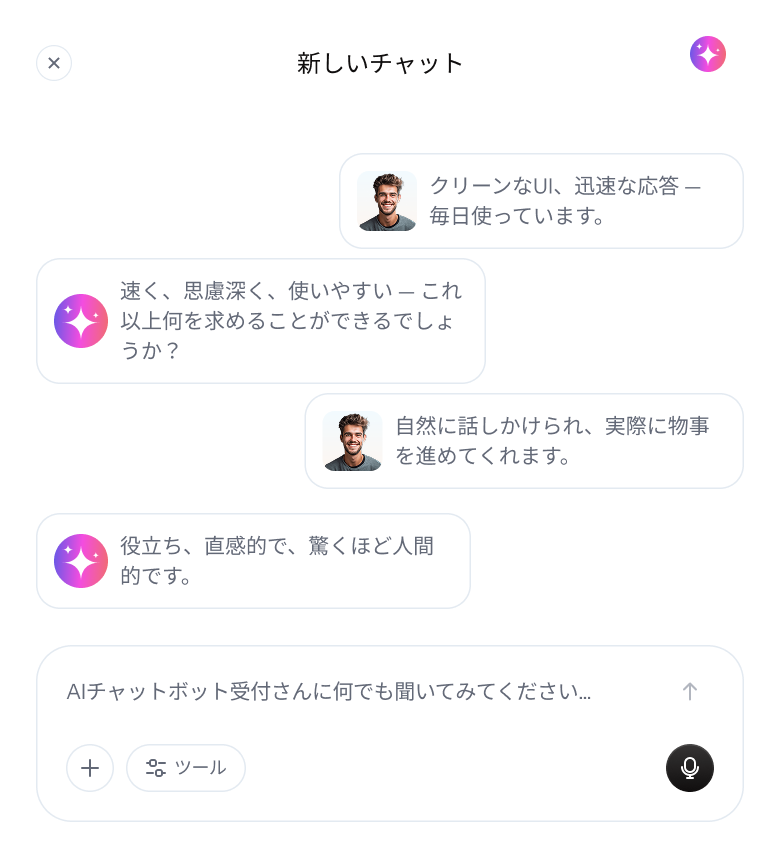
Task: Select the クリーンなUI user message bubble
Action: tap(541, 201)
